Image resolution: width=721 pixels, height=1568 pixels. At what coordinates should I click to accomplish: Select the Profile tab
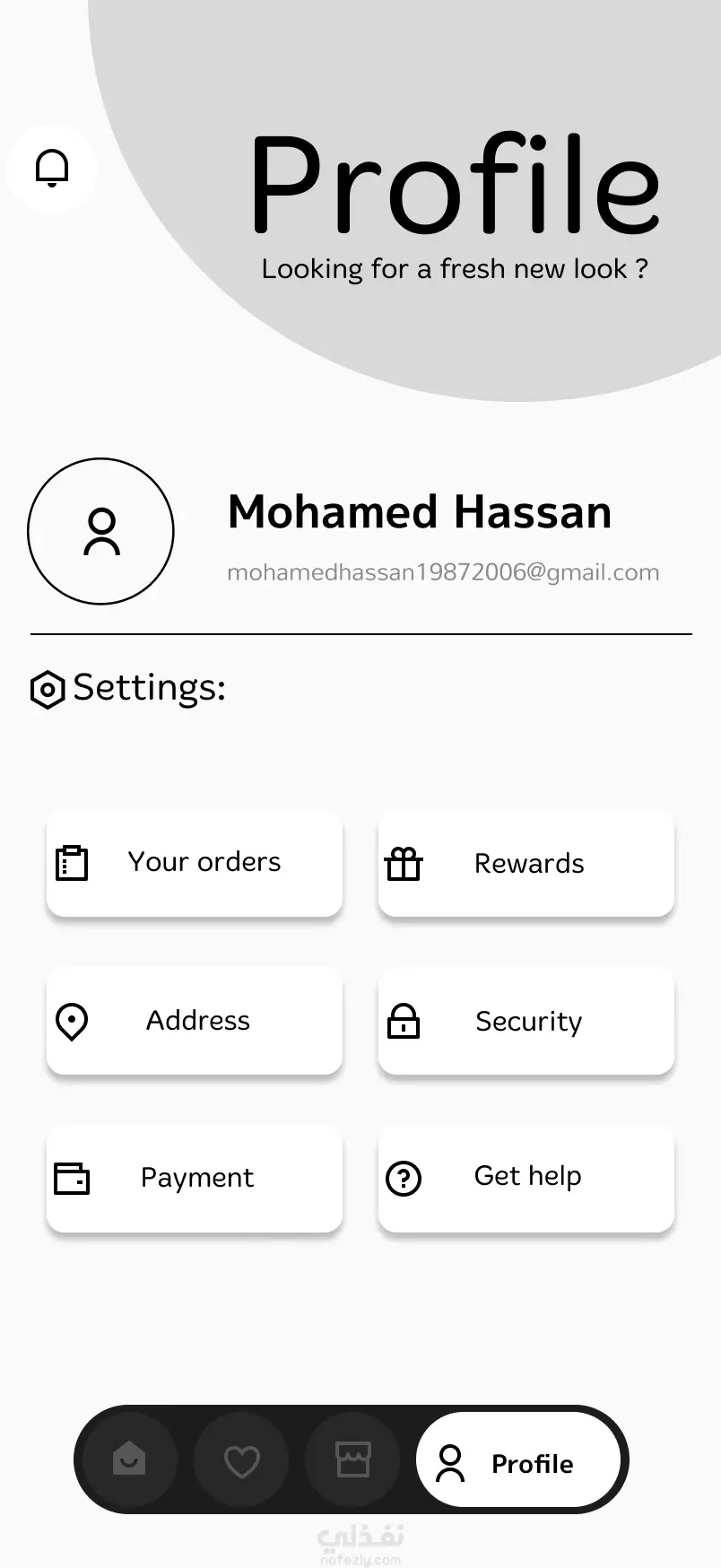click(x=518, y=1459)
